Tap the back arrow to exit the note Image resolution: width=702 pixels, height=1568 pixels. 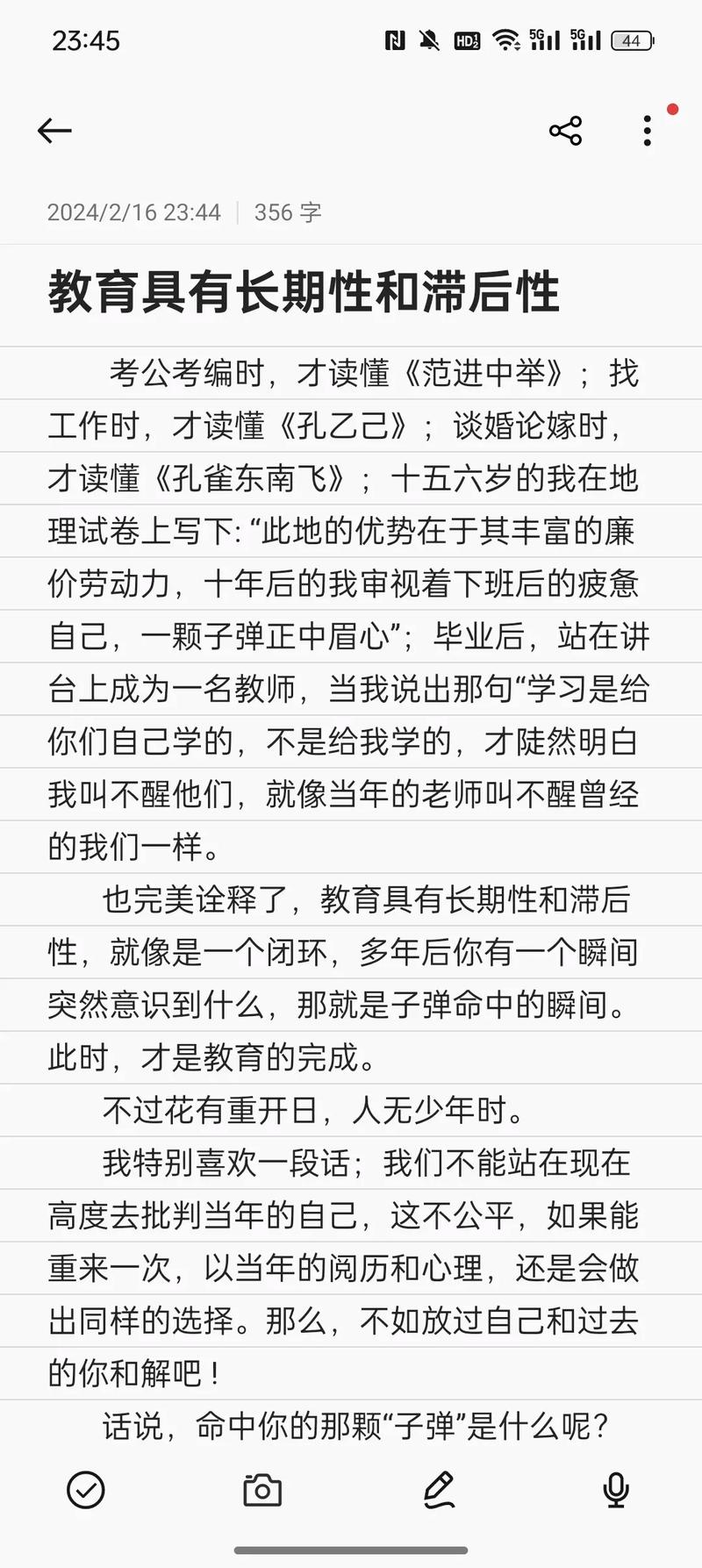(54, 130)
